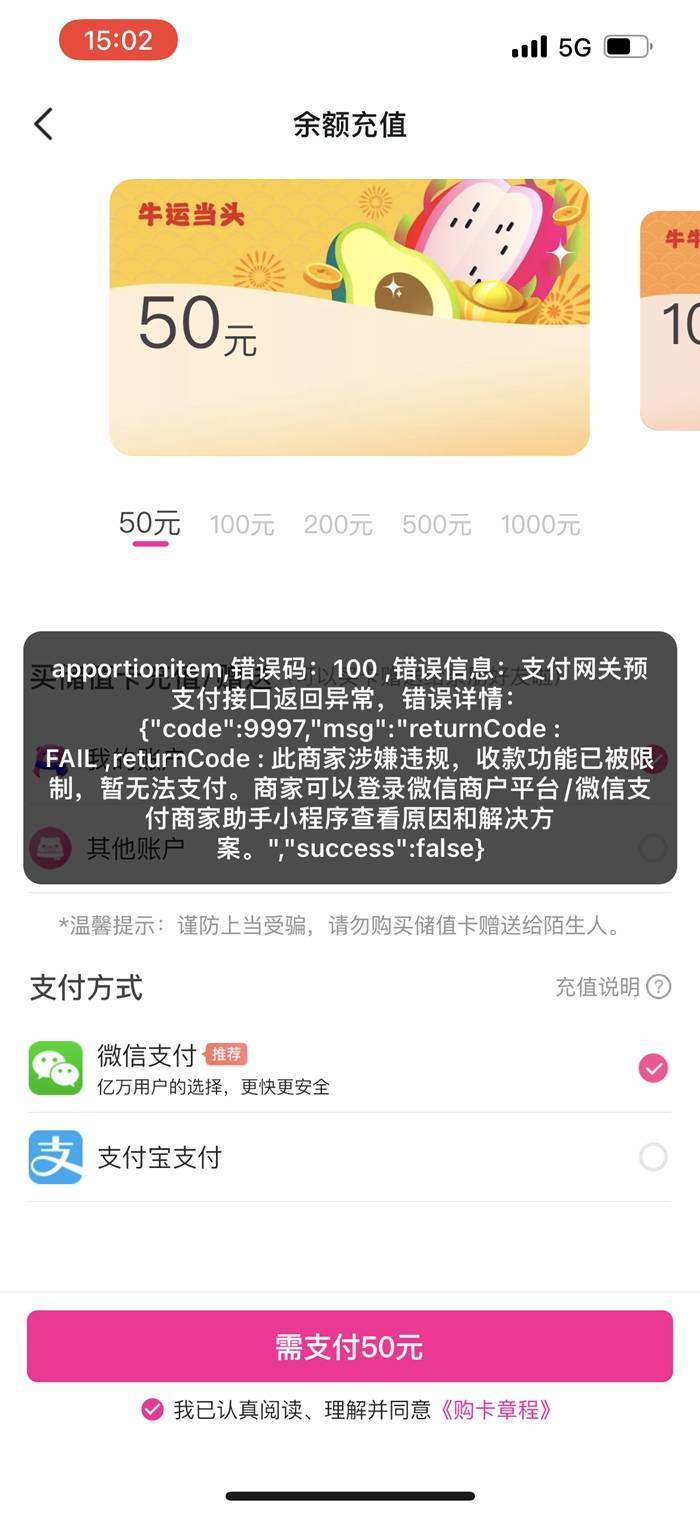The width and height of the screenshot is (700, 1515).
Task: Open 充值说明 help info
Action: pyautogui.click(x=613, y=987)
